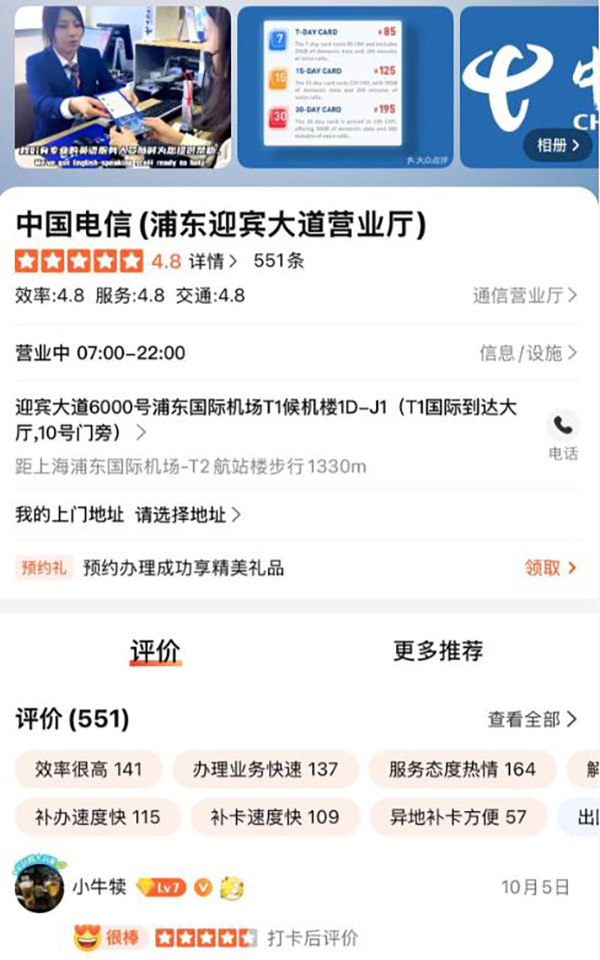Viewport: 600px width, 960px height.
Task: Claim the 预约礼 gift with 领取
Action: click(551, 568)
